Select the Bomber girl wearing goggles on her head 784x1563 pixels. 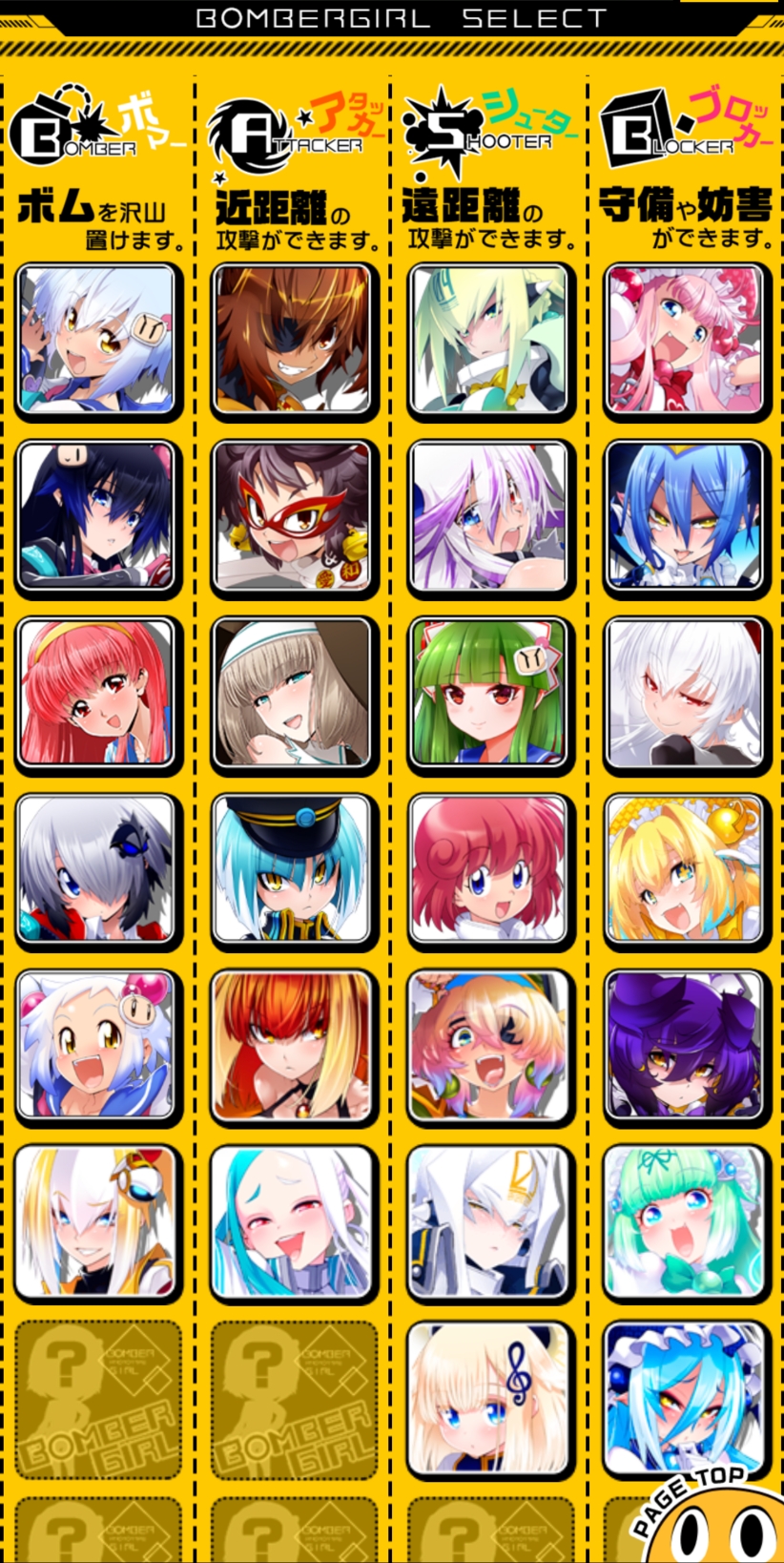97,1223
